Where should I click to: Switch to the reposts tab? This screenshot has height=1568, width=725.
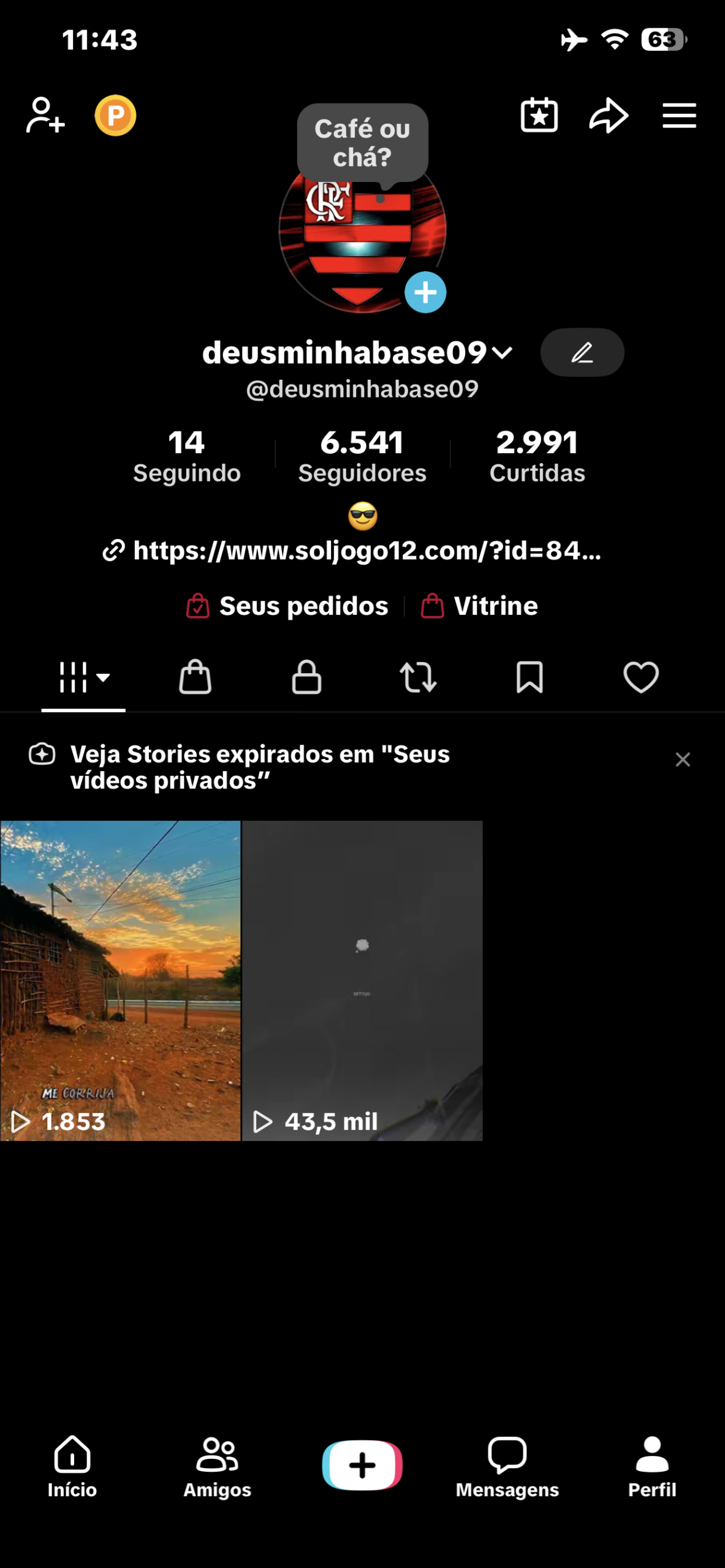[x=418, y=677]
